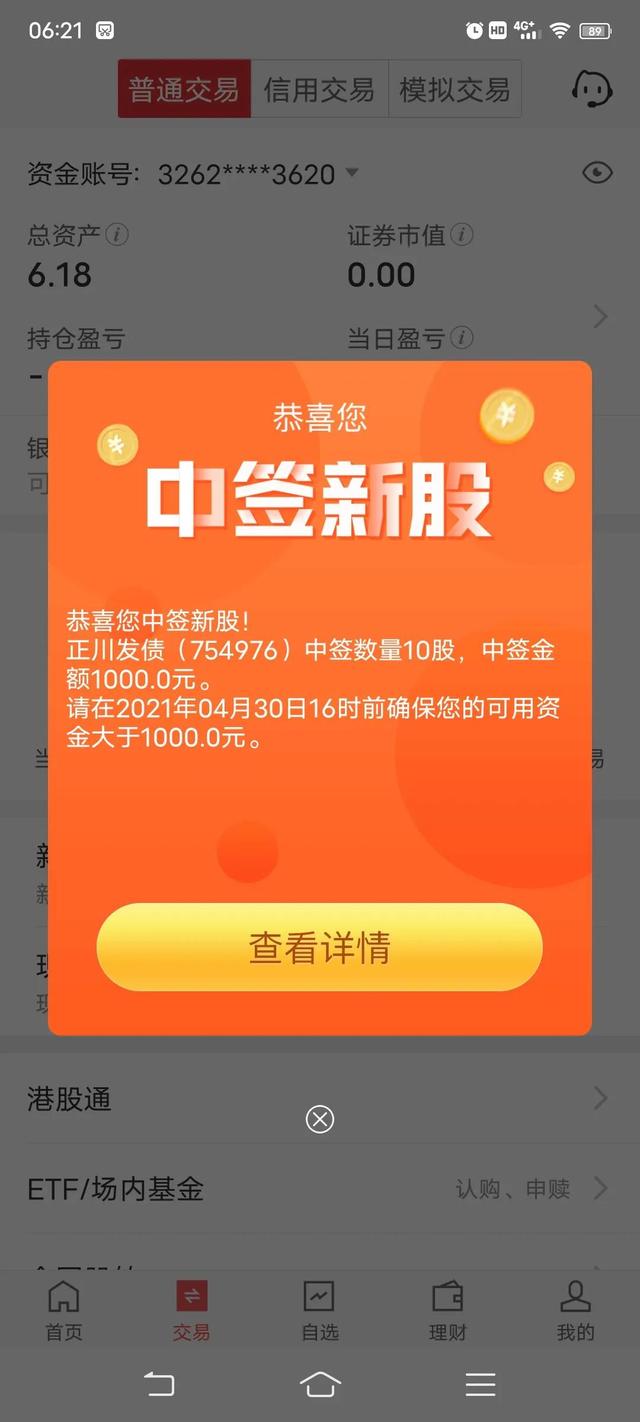Show info for 总资产
The width and height of the screenshot is (640, 1422).
tap(118, 235)
